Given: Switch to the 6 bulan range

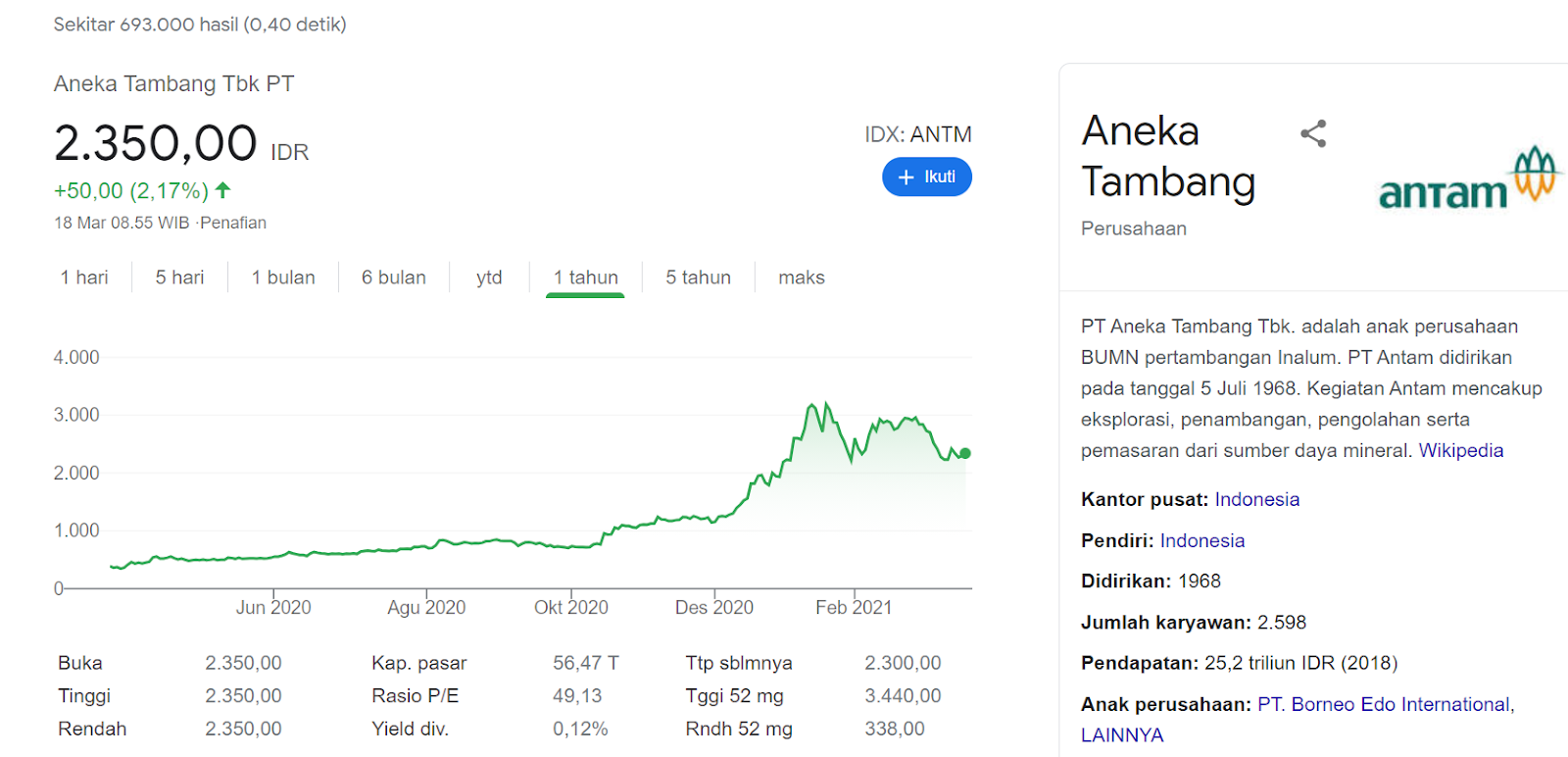Looking at the screenshot, I should [394, 278].
